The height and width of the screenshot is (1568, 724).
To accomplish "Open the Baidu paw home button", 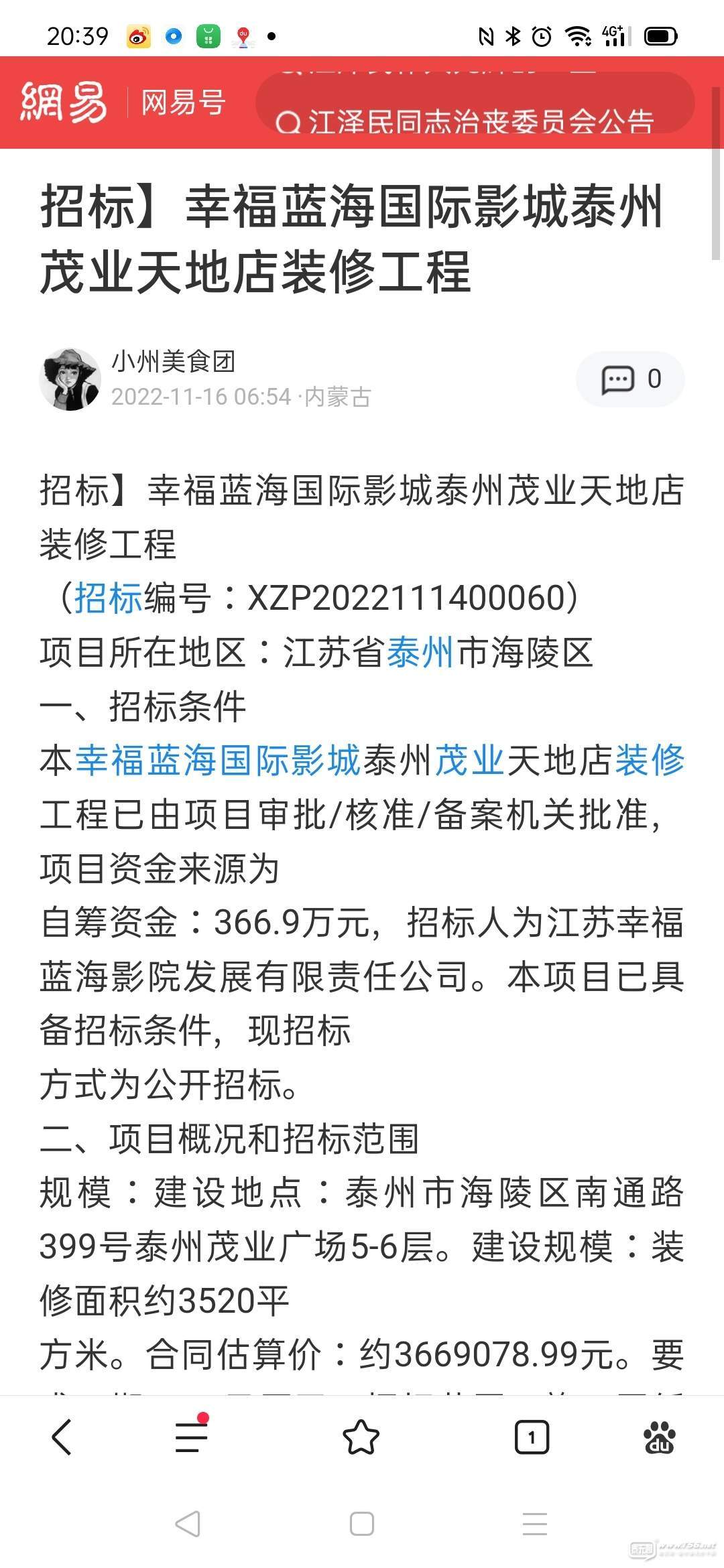I will click(x=660, y=1437).
